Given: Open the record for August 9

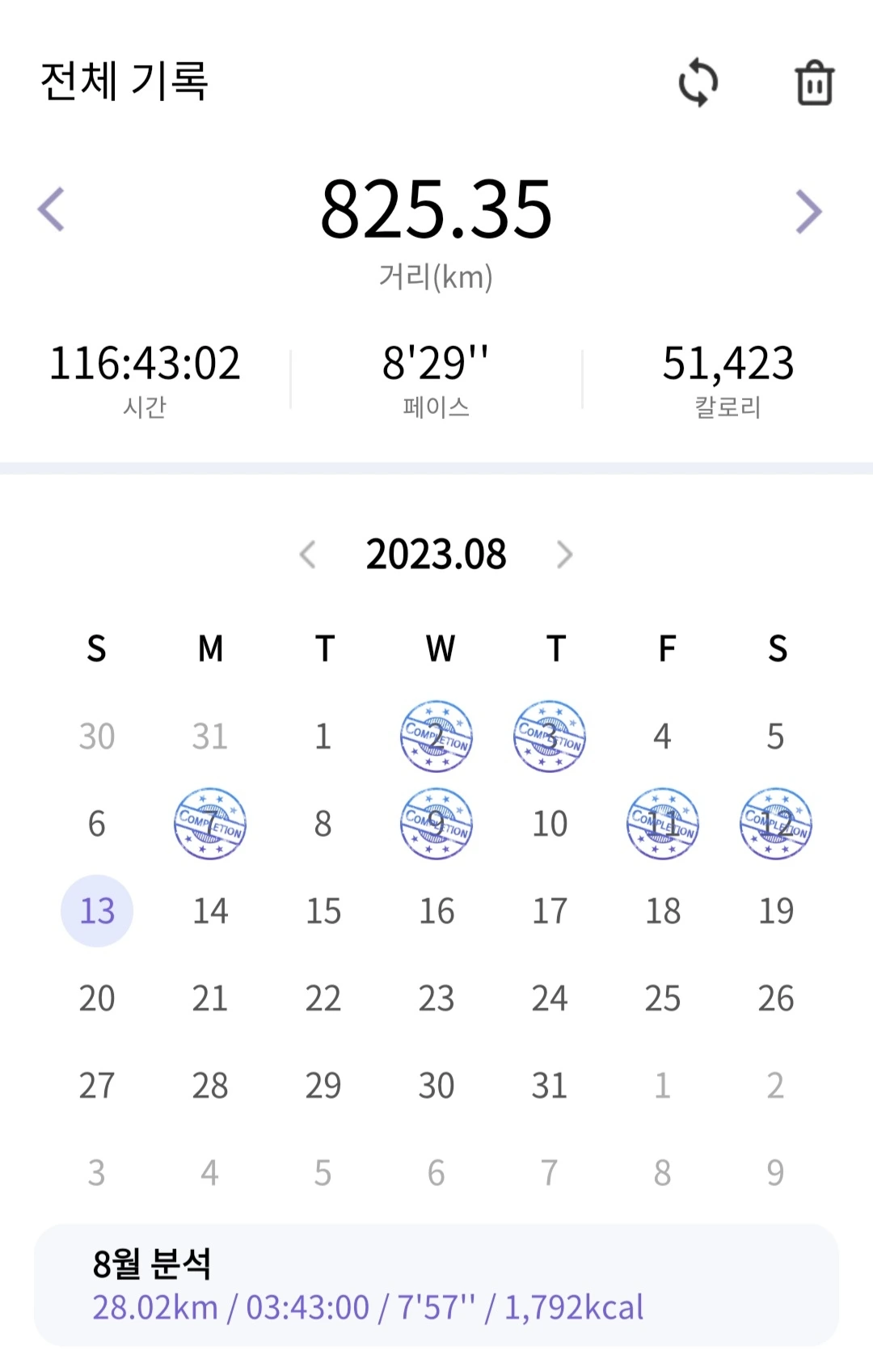Looking at the screenshot, I should pos(436,823).
